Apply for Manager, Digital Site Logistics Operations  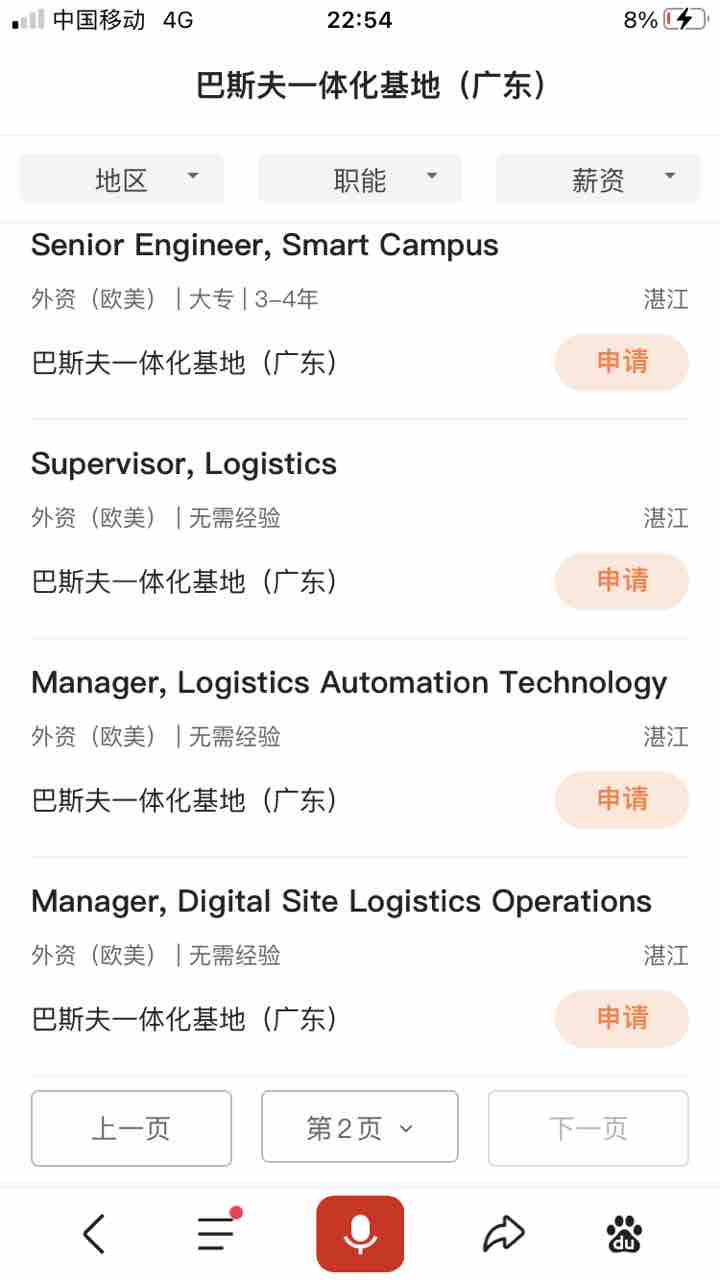click(x=622, y=1018)
